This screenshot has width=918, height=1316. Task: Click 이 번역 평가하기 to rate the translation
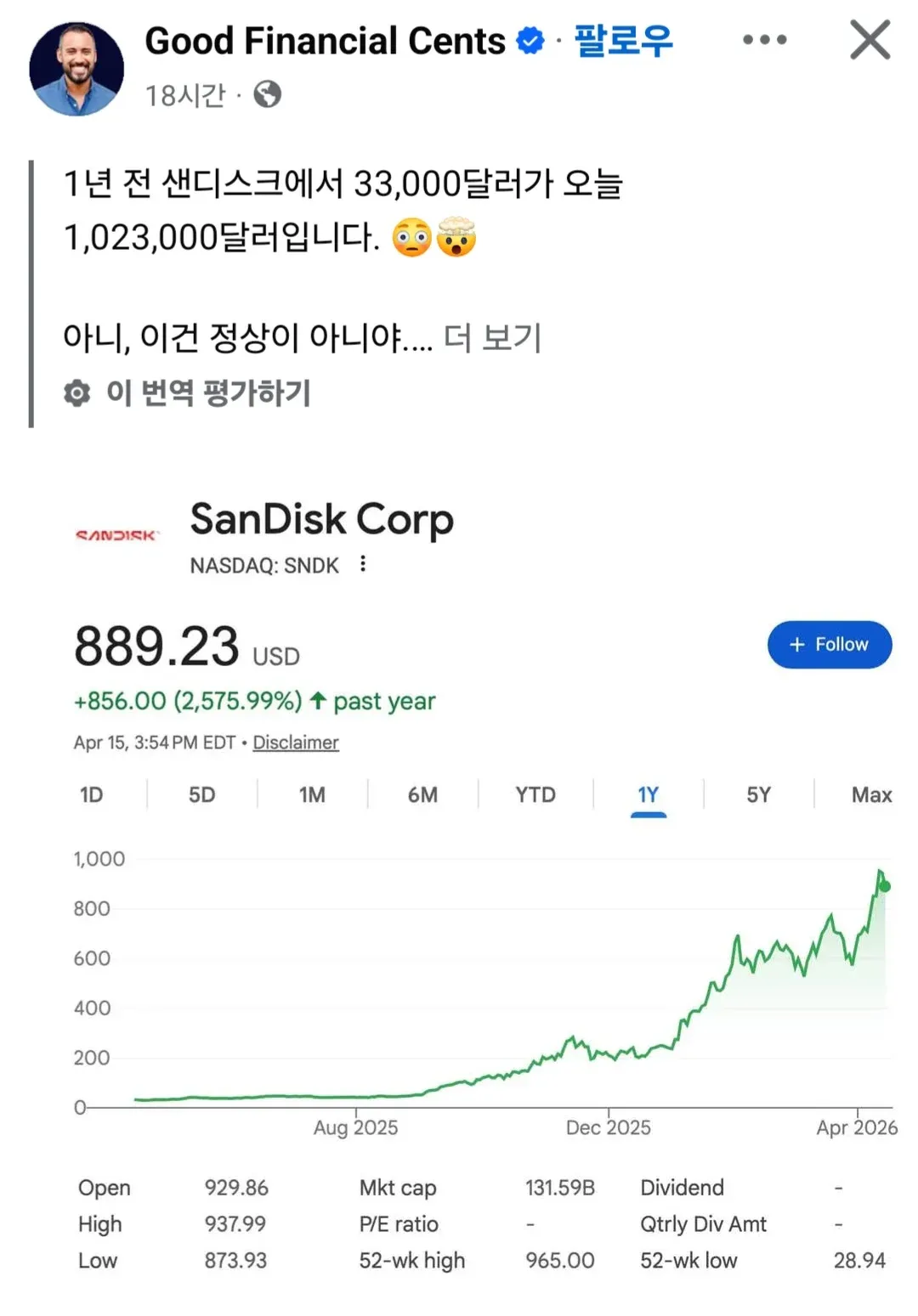coord(208,393)
